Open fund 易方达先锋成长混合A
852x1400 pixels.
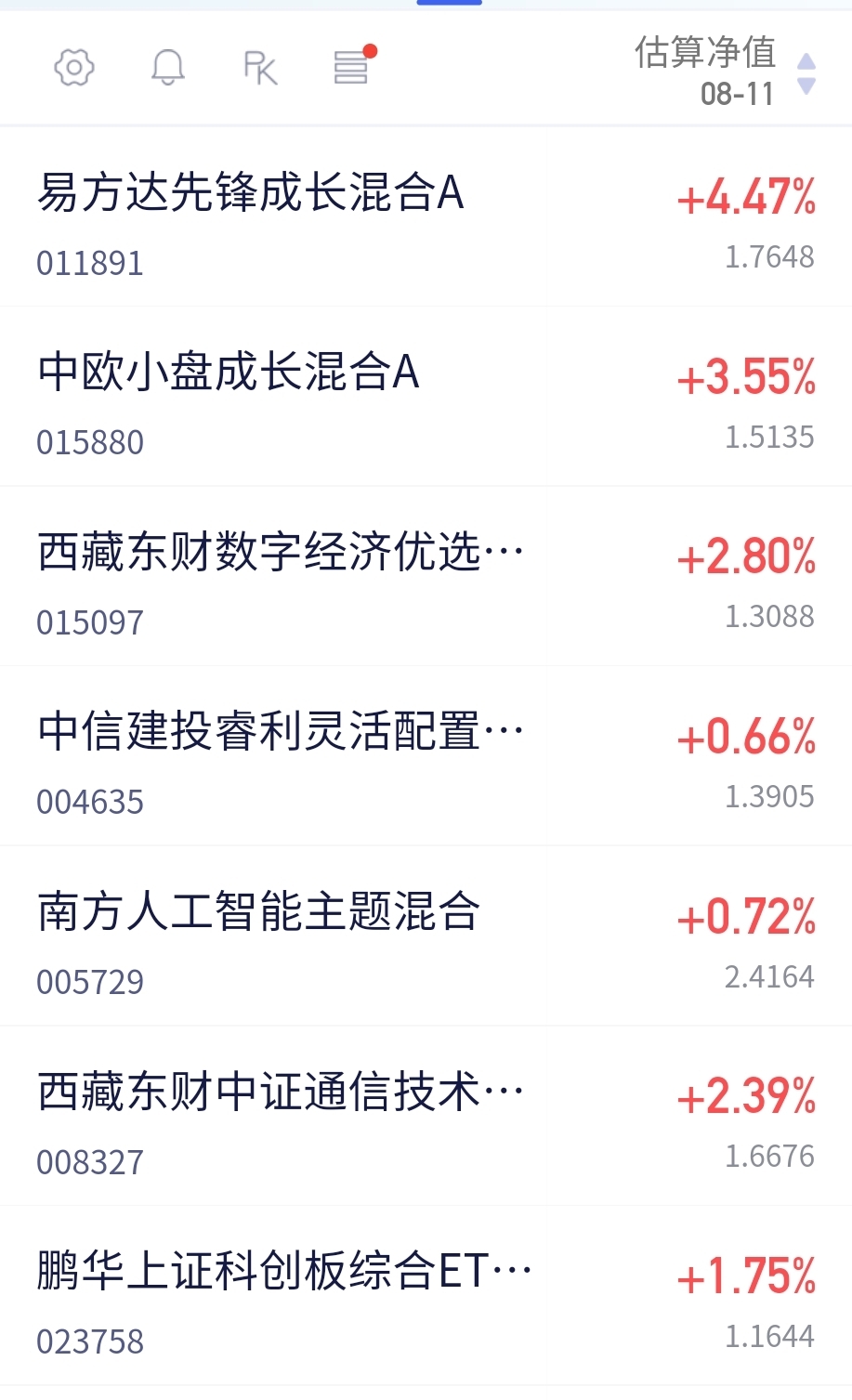426,217
